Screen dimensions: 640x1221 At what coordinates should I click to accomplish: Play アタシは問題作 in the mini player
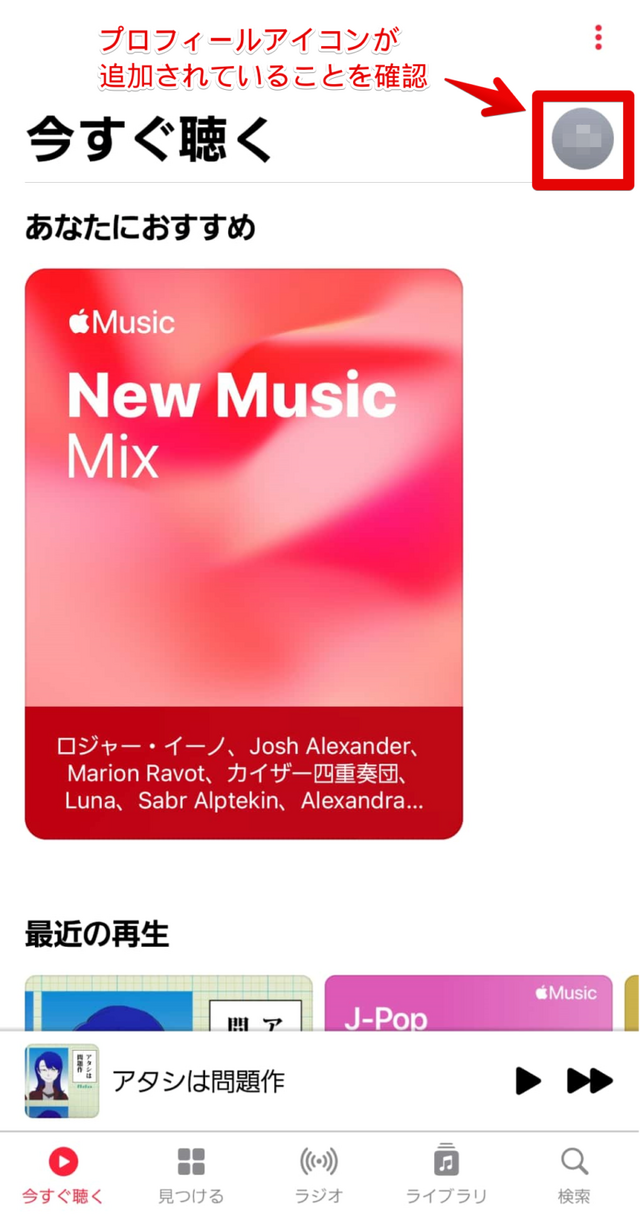pyautogui.click(x=527, y=1080)
